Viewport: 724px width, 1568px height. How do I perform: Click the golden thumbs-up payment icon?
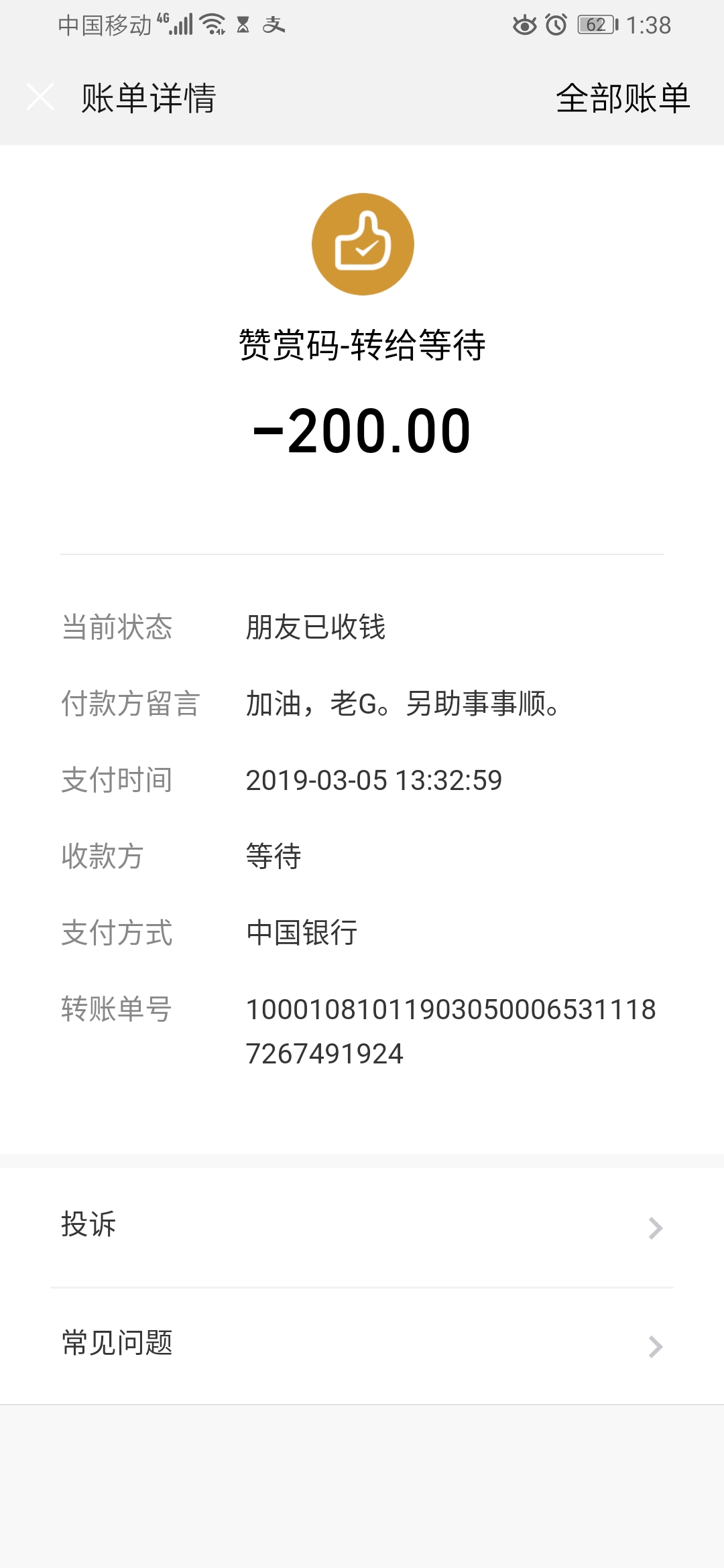(362, 243)
